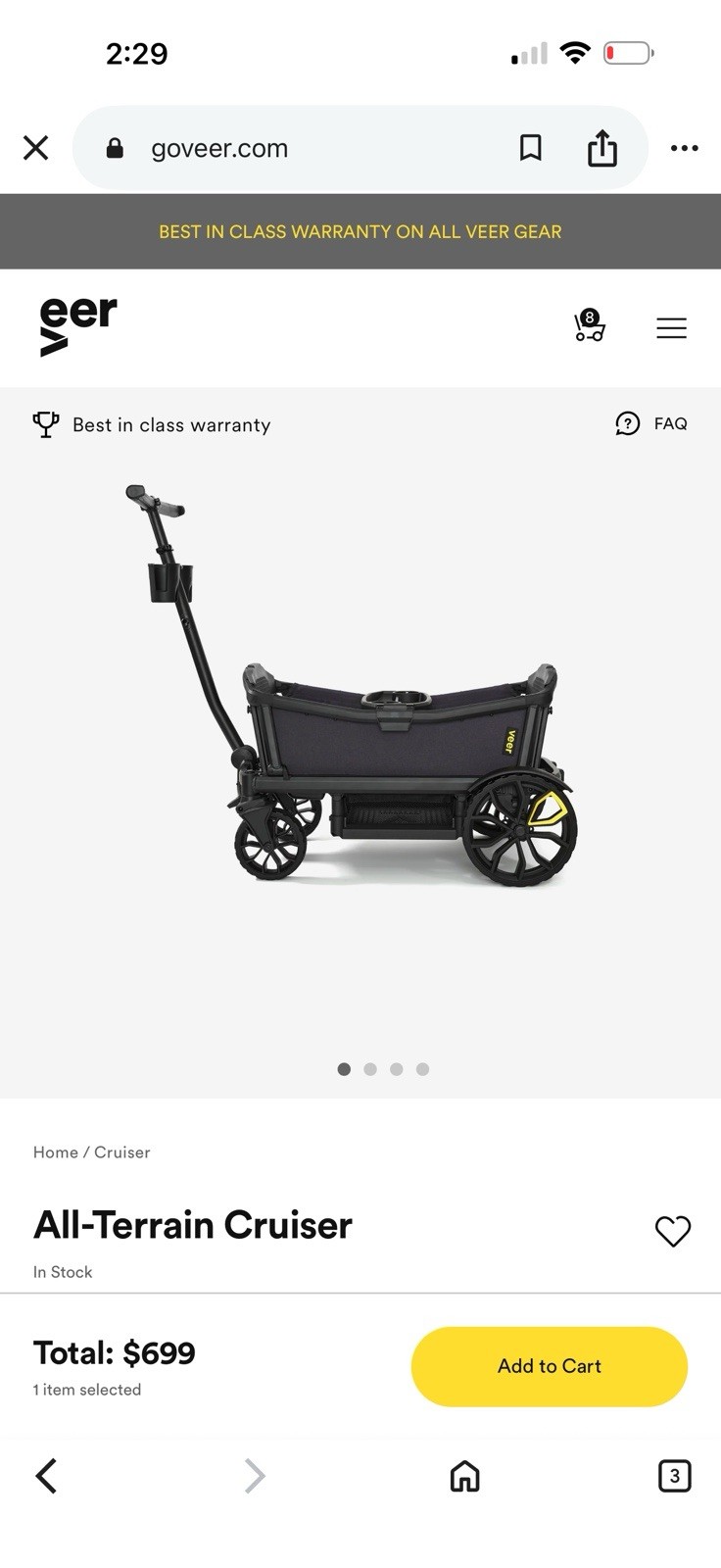Open the browser more options menu
Viewport: 721px width, 1568px height.
tap(685, 147)
